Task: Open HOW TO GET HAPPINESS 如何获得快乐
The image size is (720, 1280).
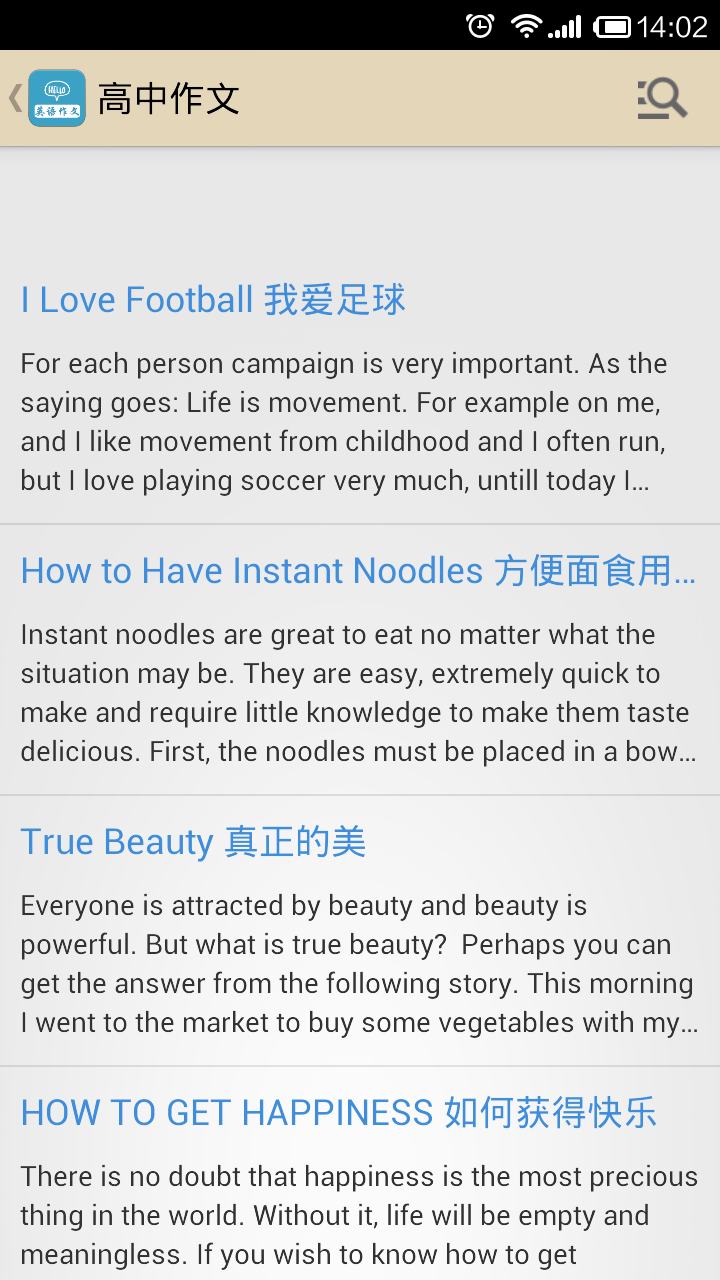Action: click(x=338, y=1113)
